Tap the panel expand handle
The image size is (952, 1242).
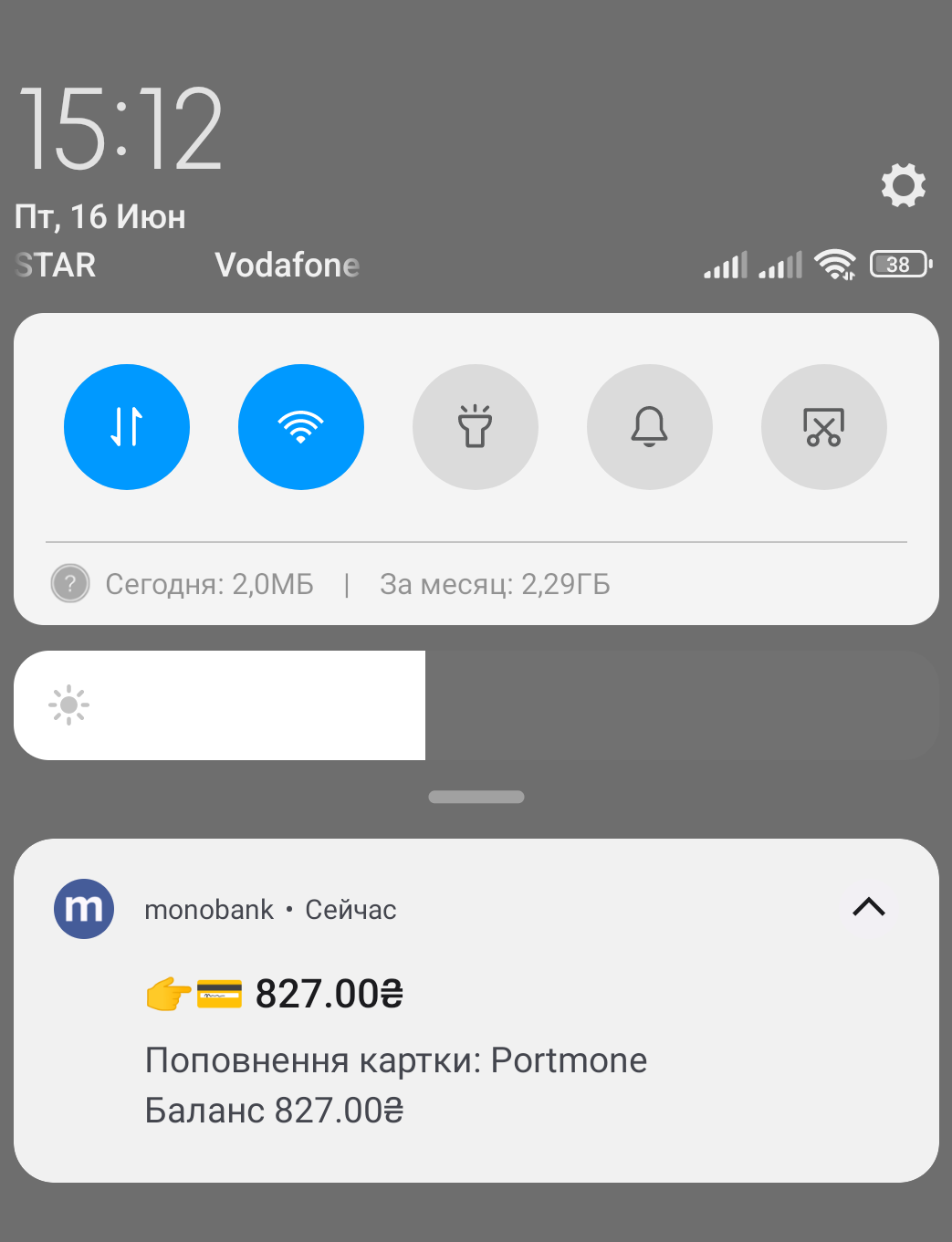click(476, 797)
